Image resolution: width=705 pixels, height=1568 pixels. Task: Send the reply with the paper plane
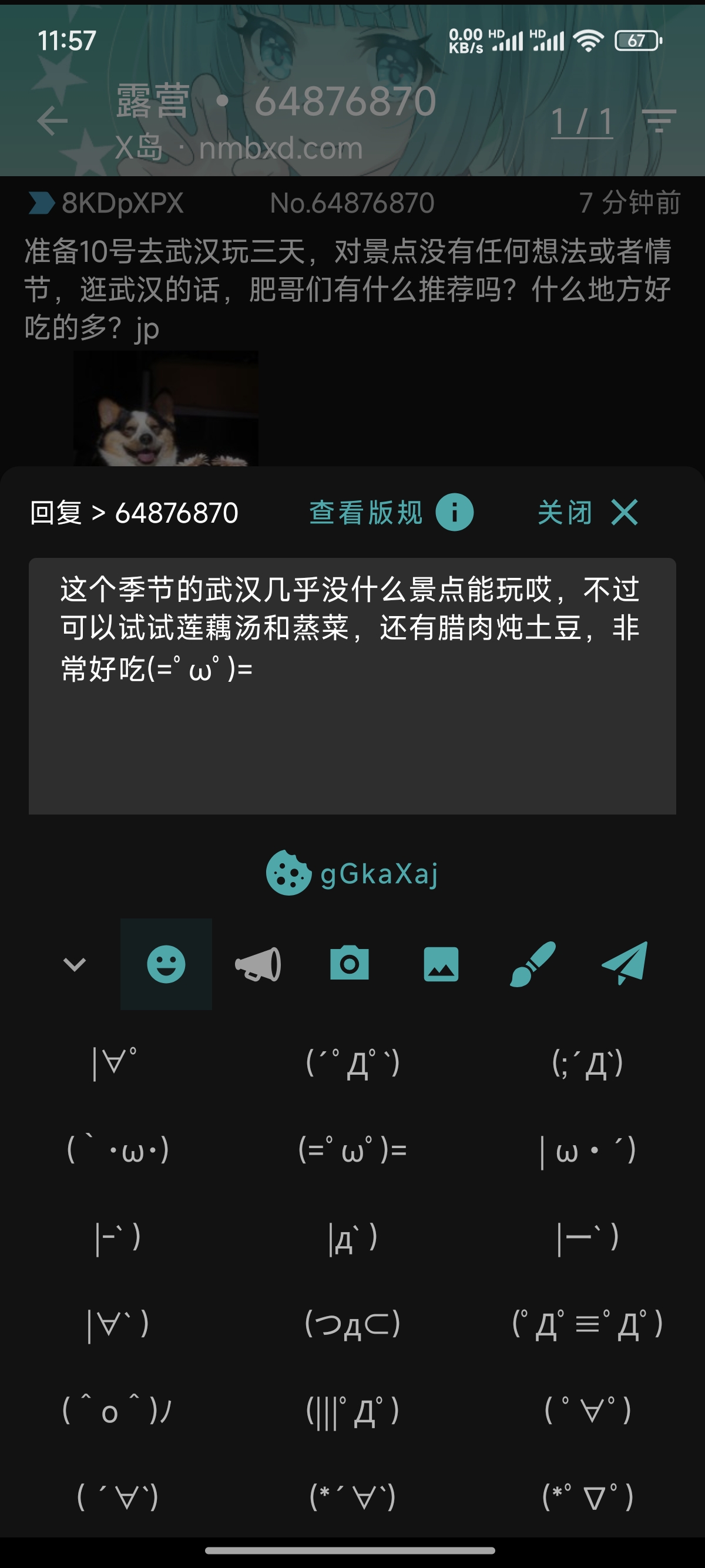coord(624,964)
